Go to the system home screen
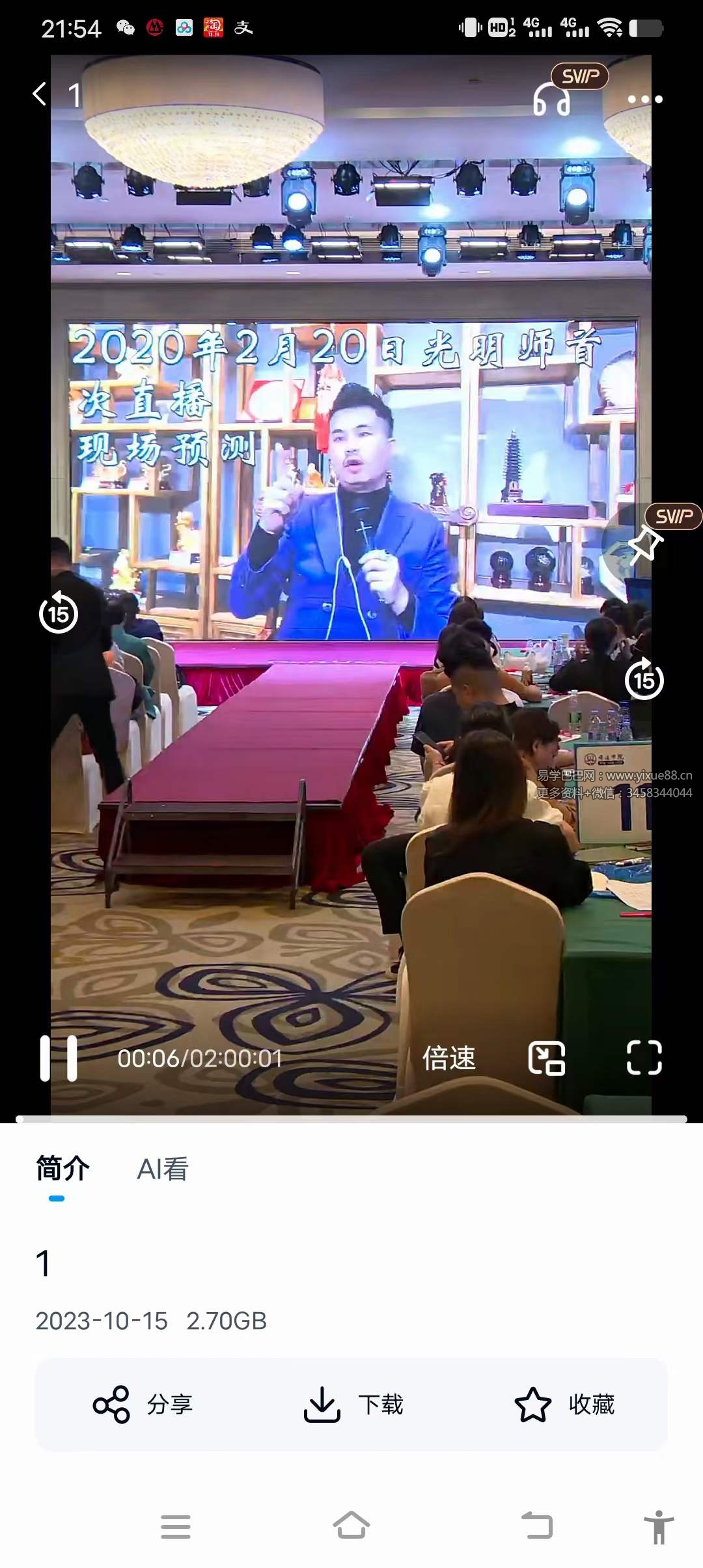This screenshot has width=703, height=1568. coord(351,1526)
